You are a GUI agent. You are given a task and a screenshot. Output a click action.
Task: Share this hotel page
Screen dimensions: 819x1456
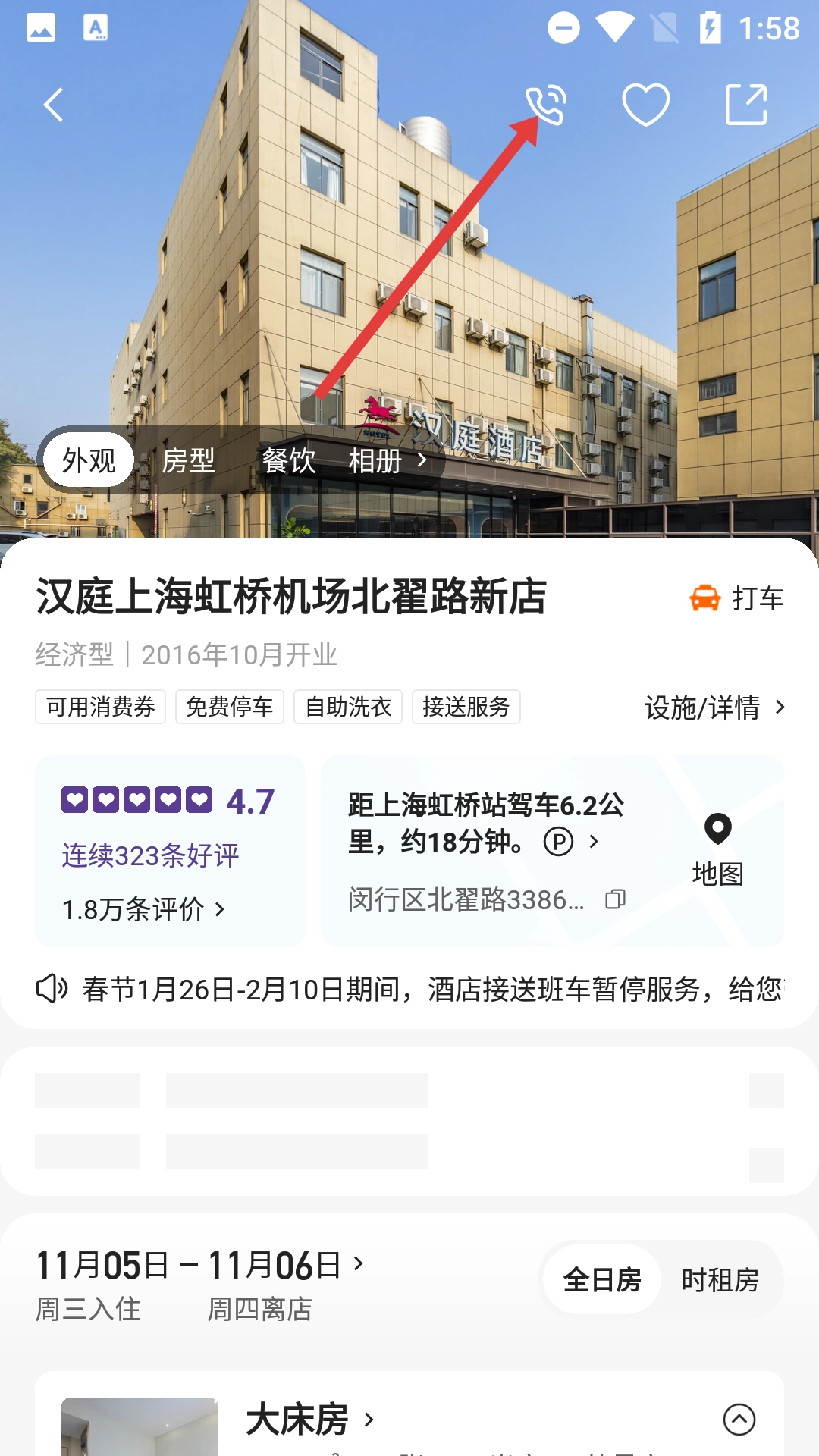(x=746, y=105)
